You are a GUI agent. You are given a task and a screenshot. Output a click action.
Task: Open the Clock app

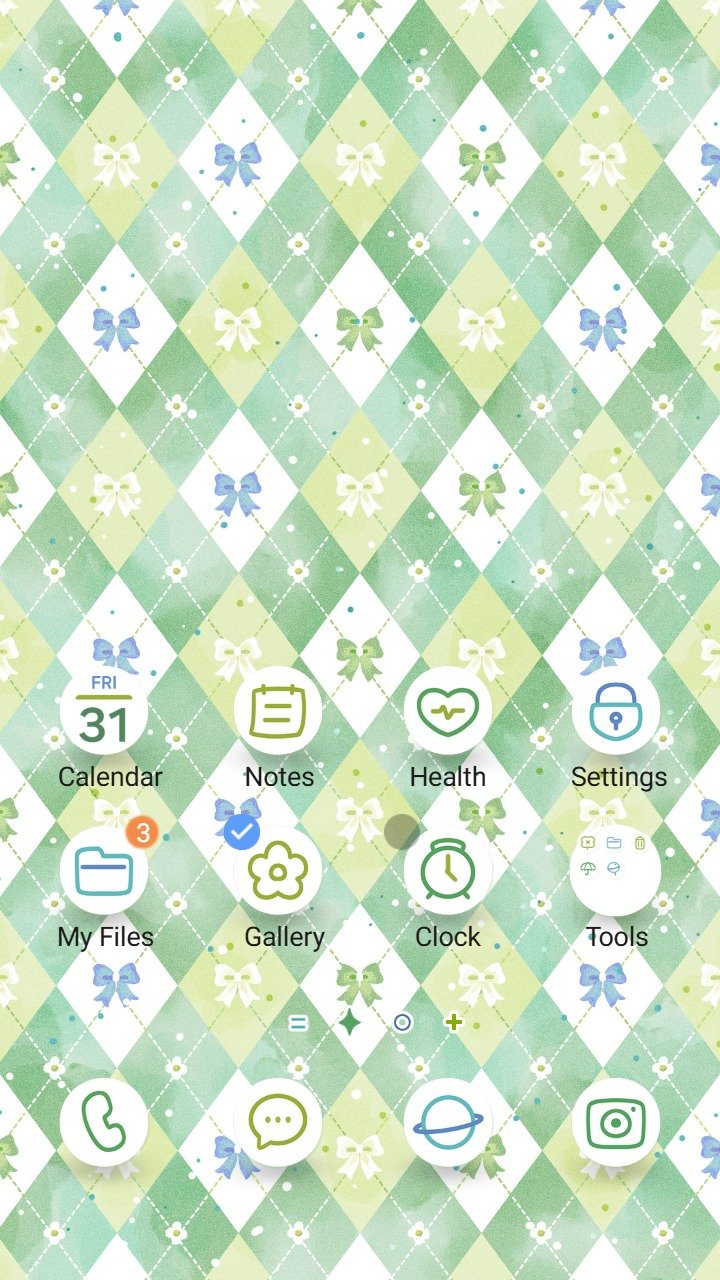[x=448, y=871]
